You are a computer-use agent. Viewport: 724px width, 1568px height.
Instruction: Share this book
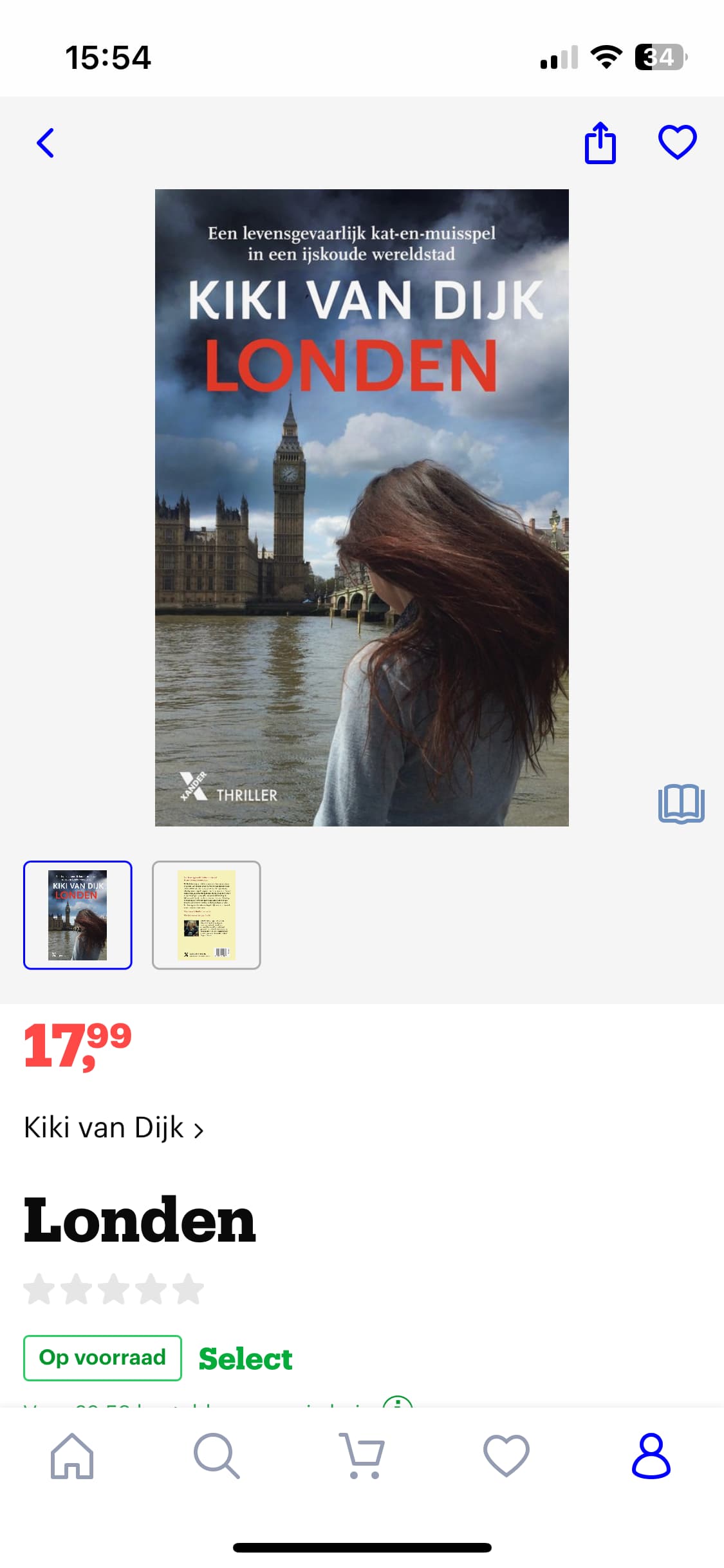pos(600,142)
